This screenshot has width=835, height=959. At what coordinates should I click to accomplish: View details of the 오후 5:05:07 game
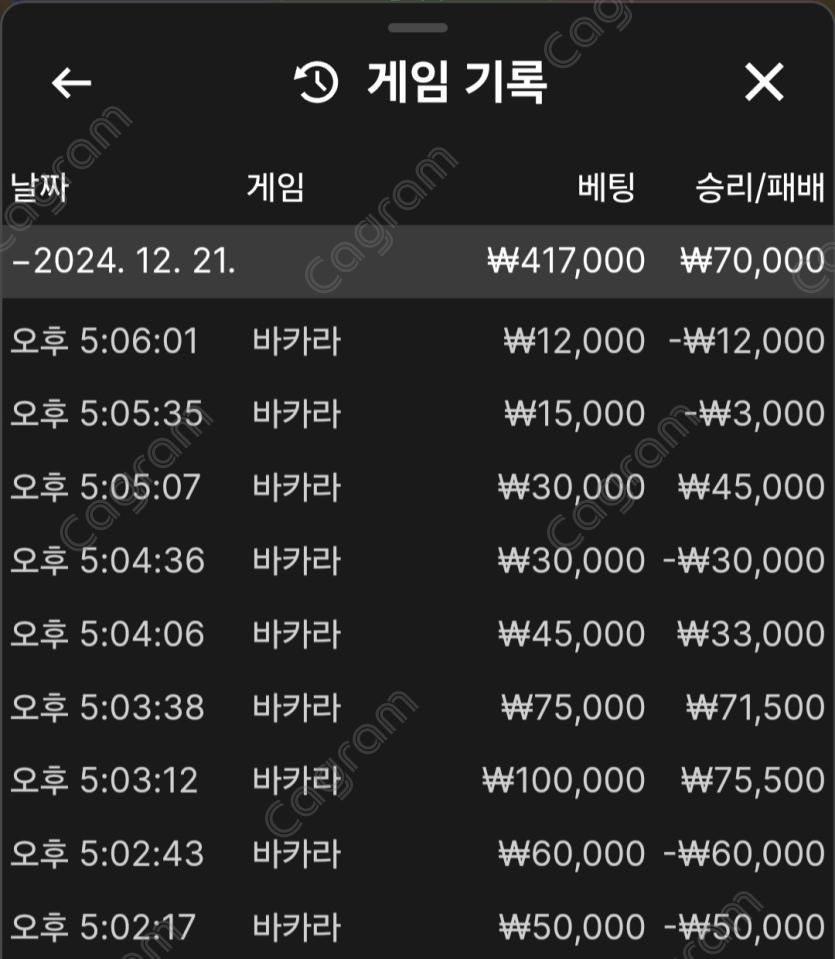[417, 487]
